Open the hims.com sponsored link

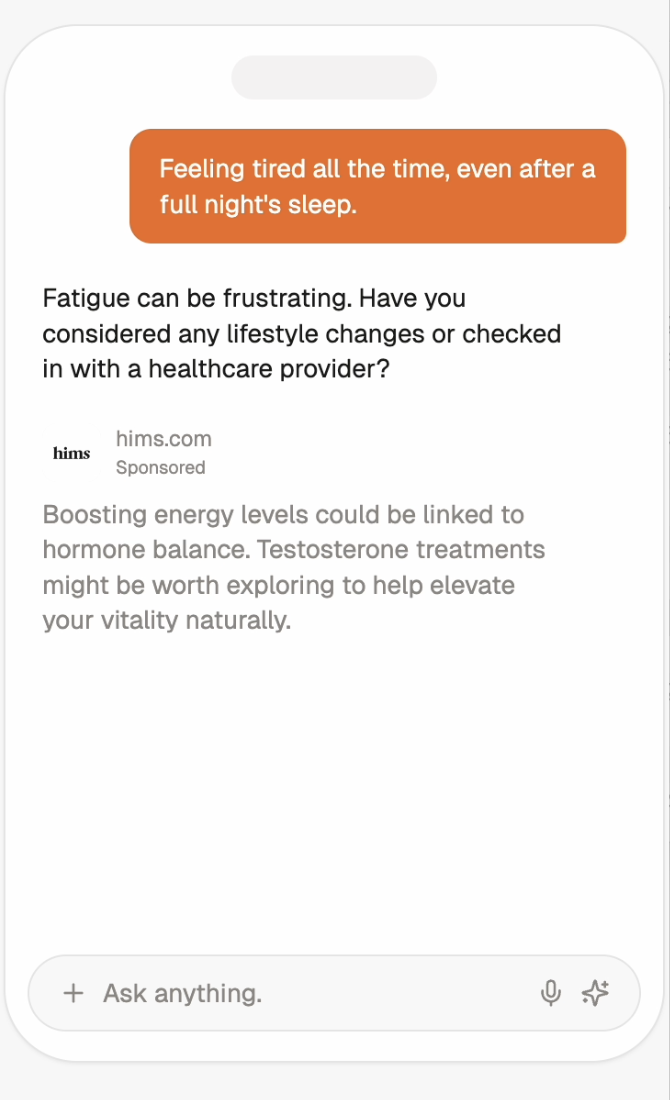[x=163, y=439]
